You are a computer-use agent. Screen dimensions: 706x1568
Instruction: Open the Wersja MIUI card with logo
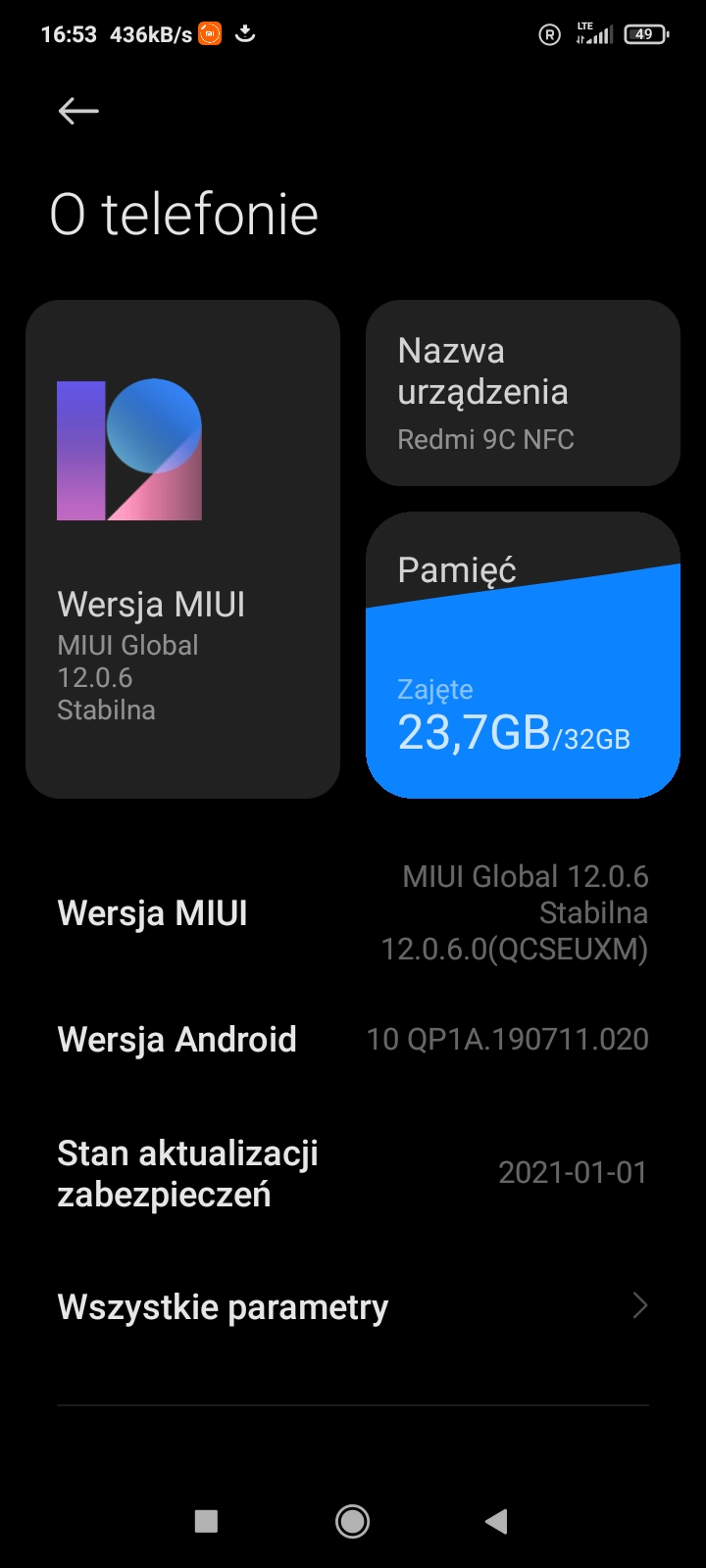[182, 549]
